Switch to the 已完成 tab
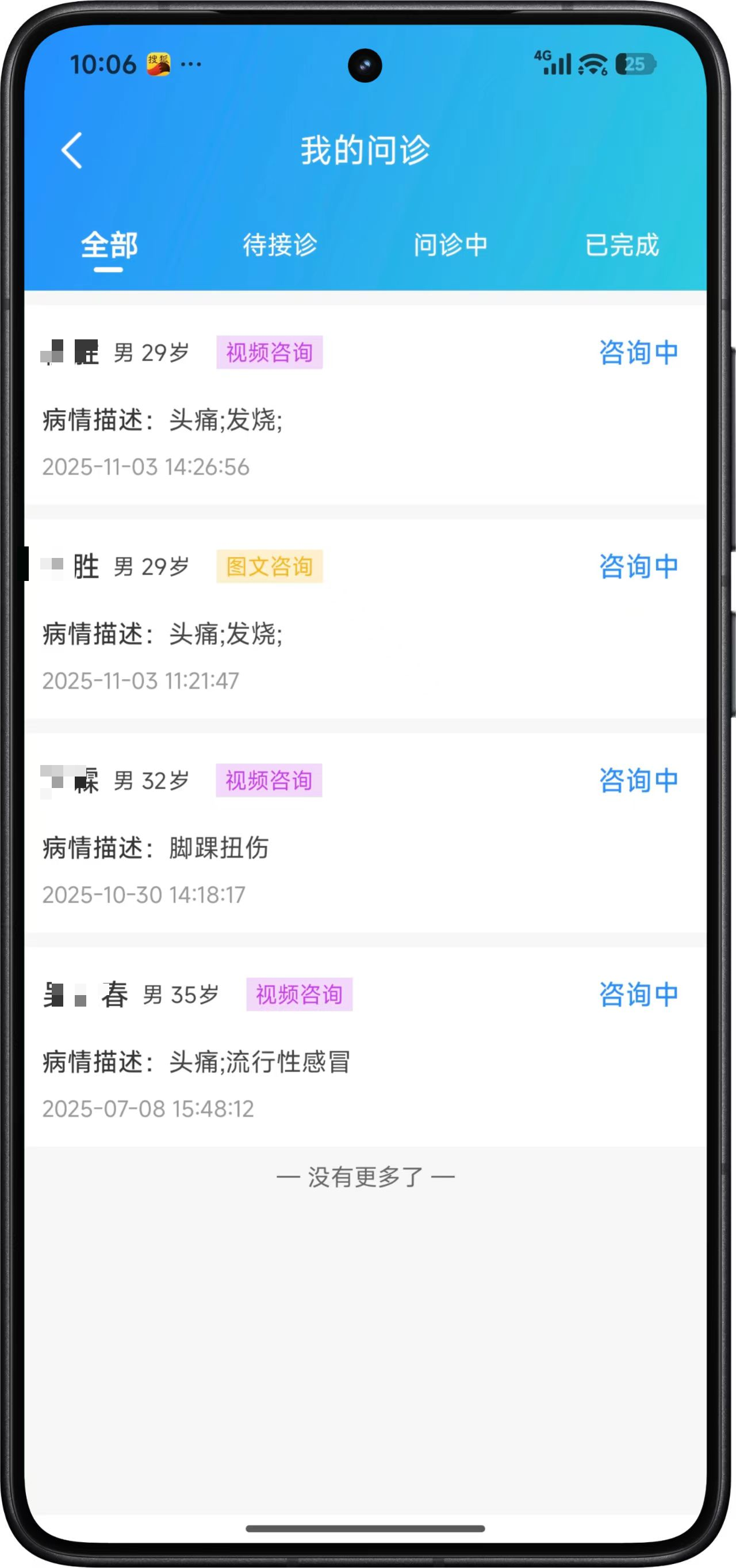 (622, 245)
